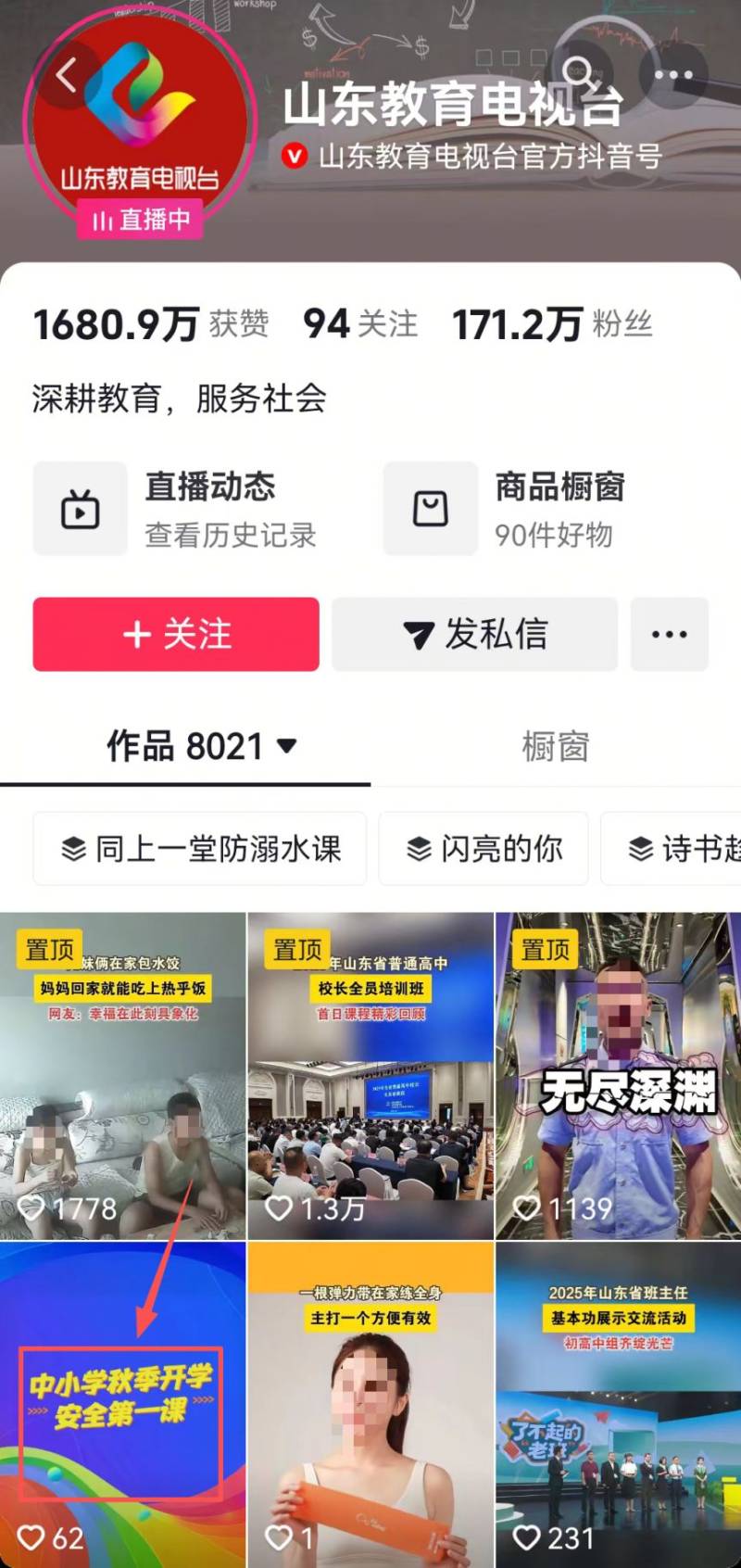This screenshot has width=741, height=1568.
Task: Open the search icon in the header
Action: 581,73
